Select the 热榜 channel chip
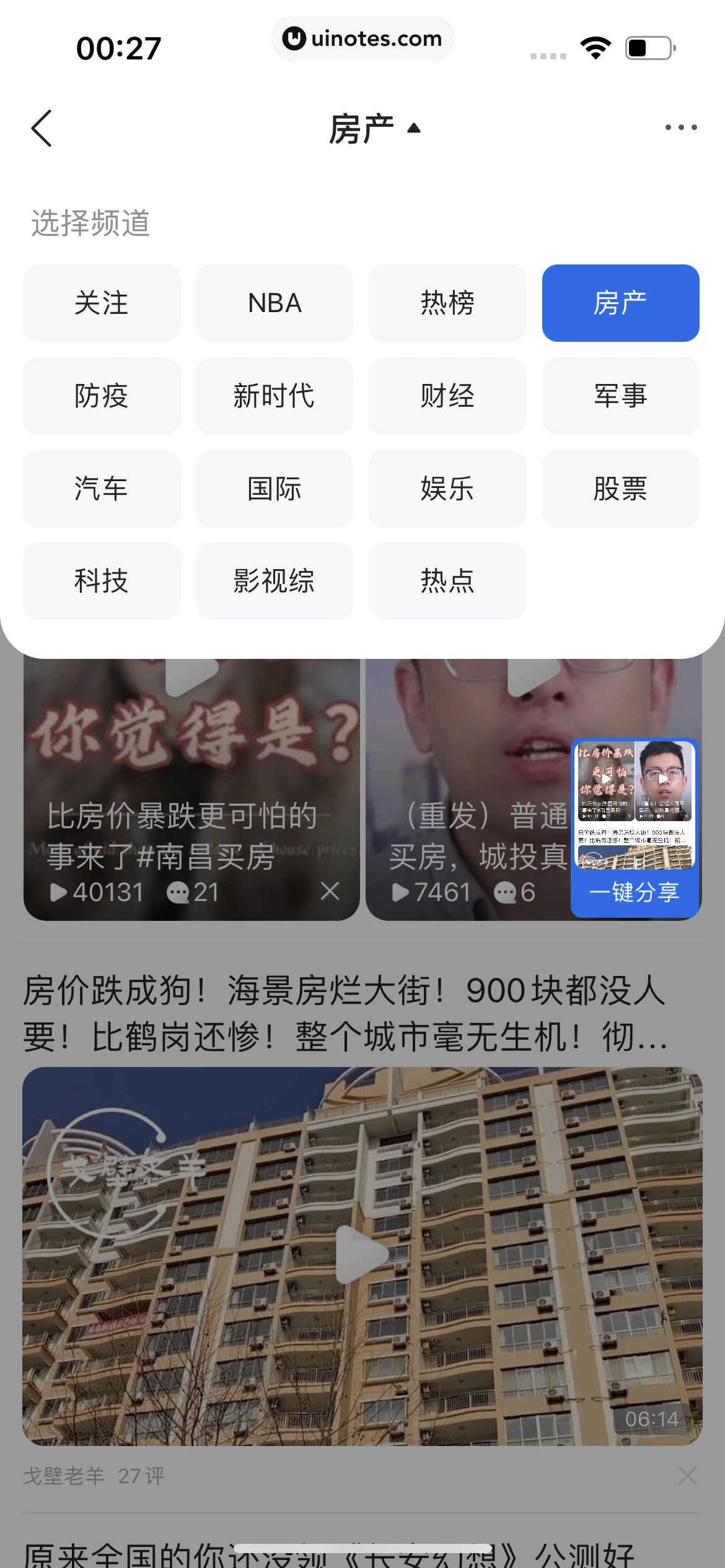Viewport: 725px width, 1568px height. click(447, 303)
